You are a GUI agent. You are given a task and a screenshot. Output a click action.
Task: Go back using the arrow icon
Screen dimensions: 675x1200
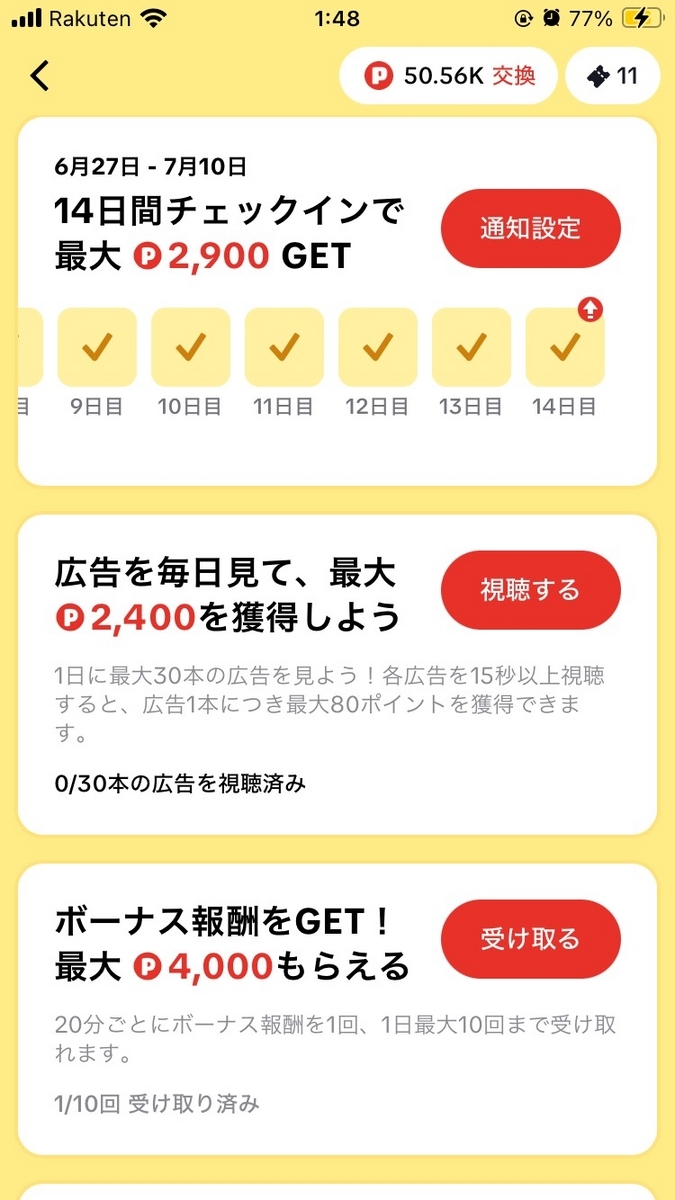pos(40,76)
